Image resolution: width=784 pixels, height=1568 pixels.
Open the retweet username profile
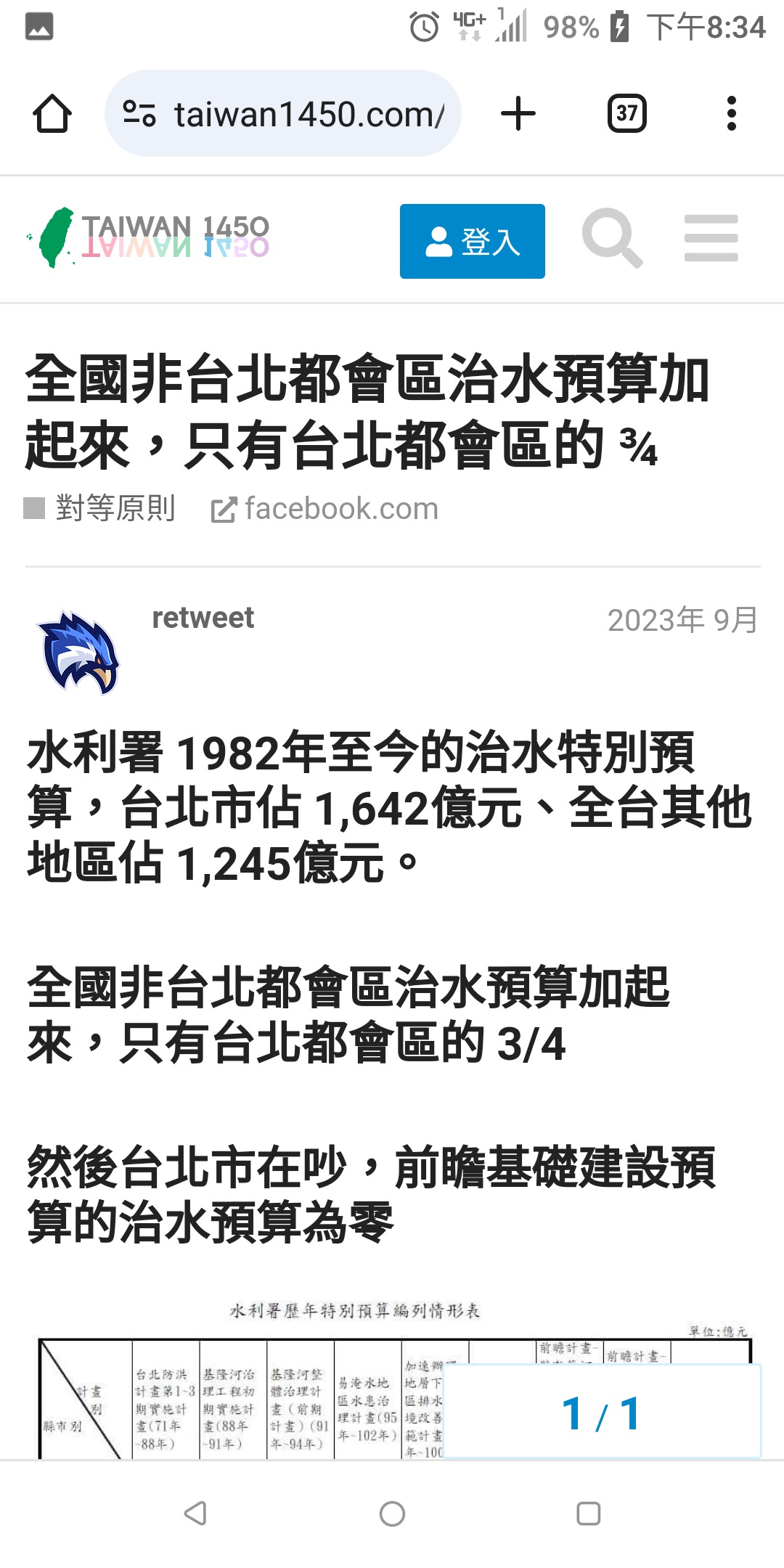tap(203, 618)
